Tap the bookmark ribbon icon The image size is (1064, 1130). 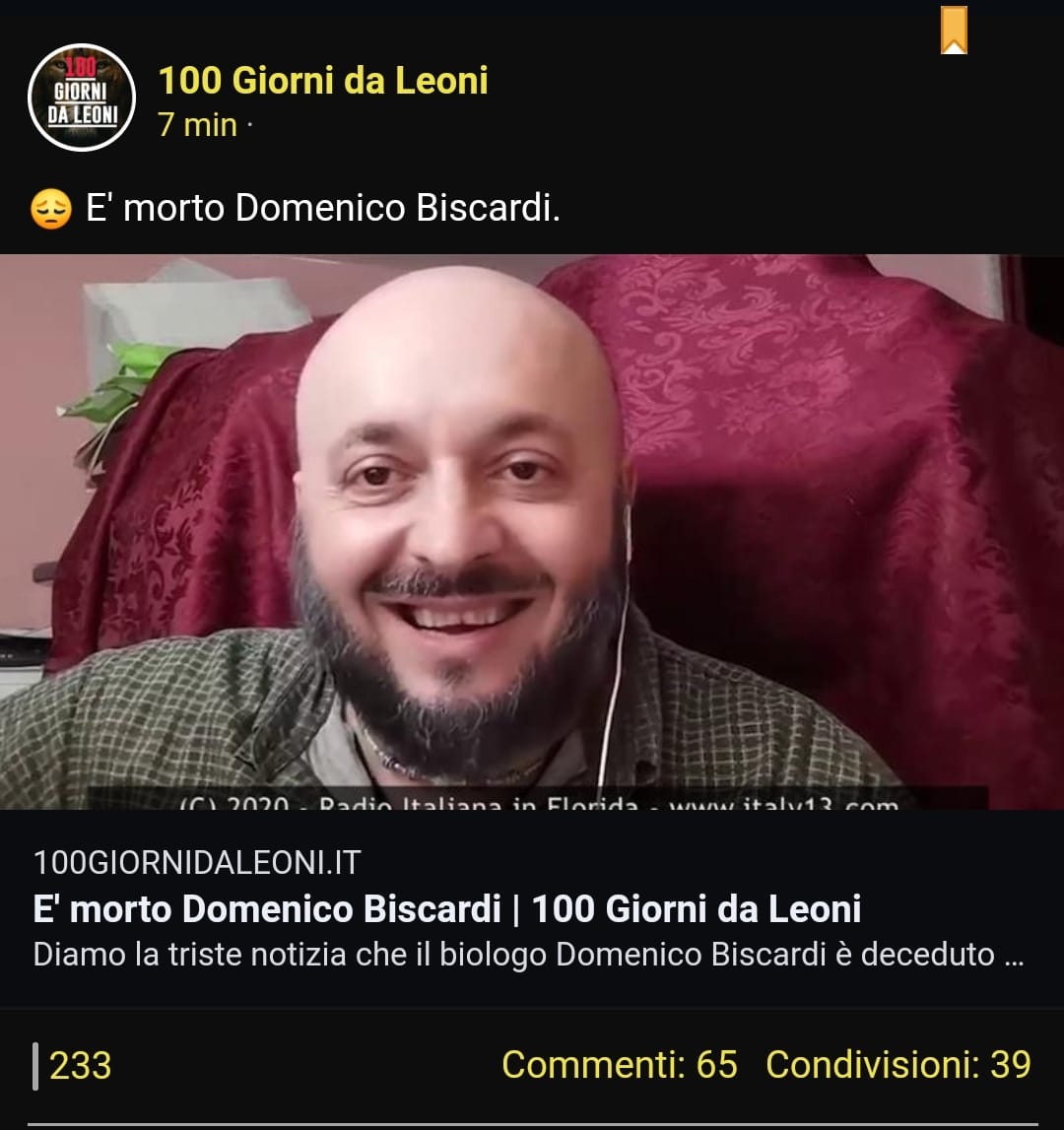click(x=954, y=31)
